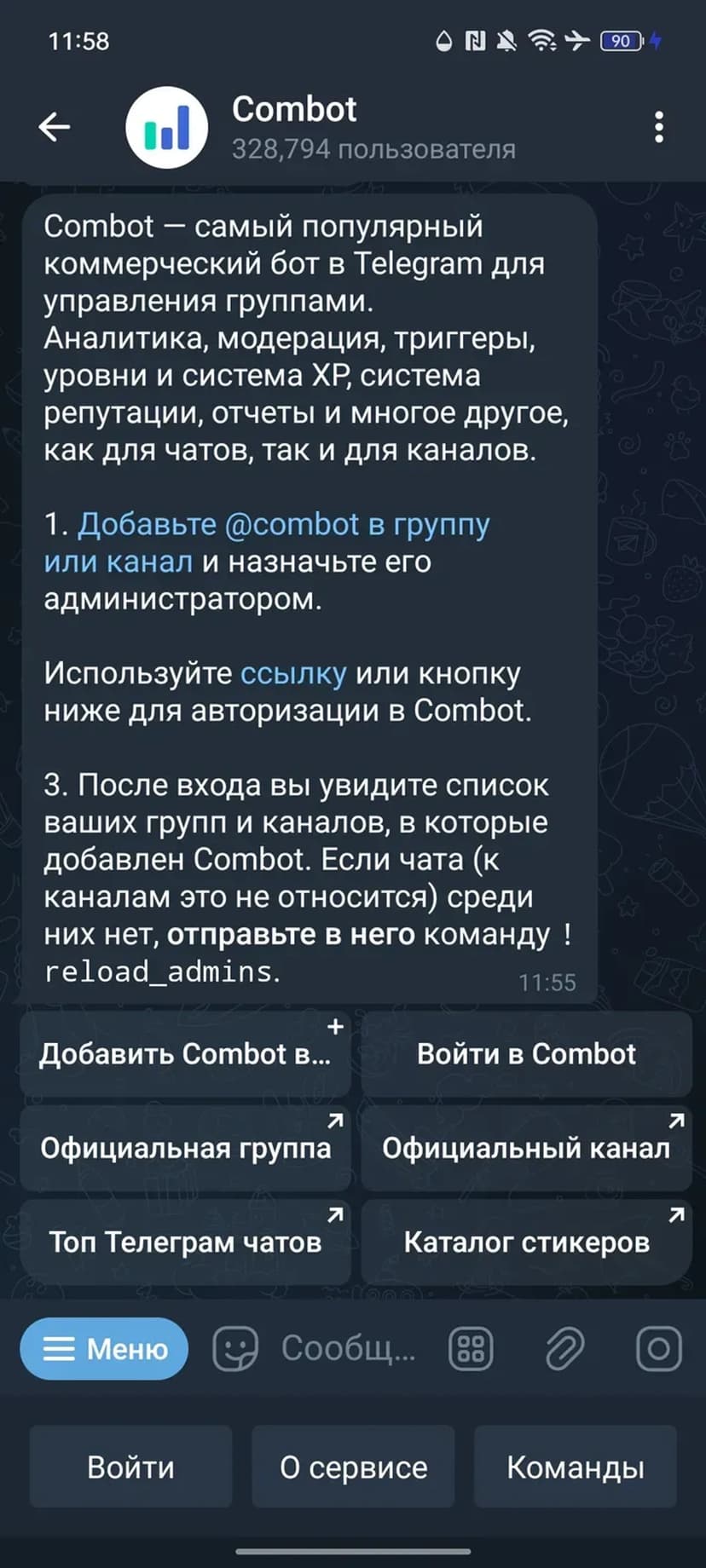Open the sticker and emoji panel

(x=235, y=1349)
